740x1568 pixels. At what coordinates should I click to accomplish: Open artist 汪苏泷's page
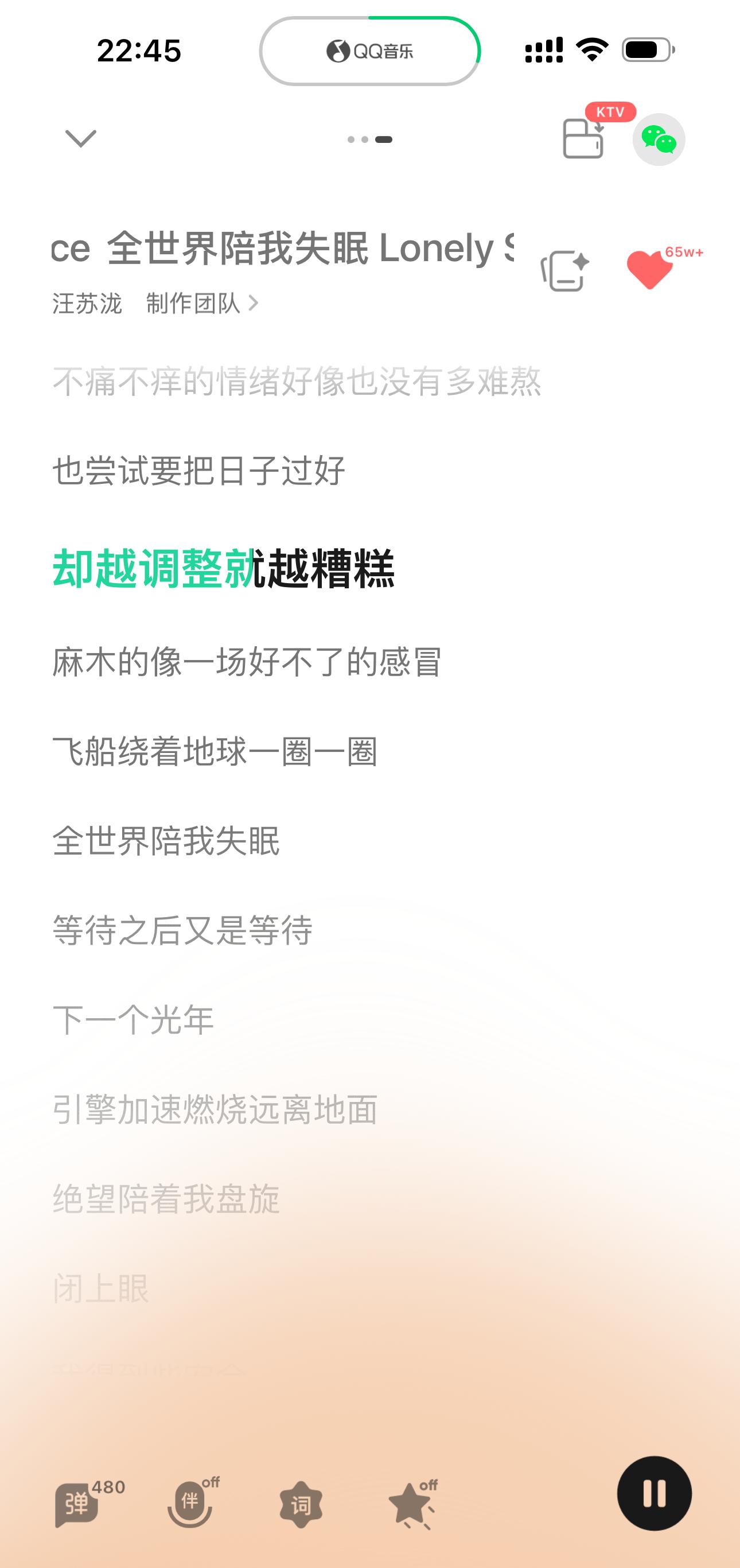[x=87, y=303]
